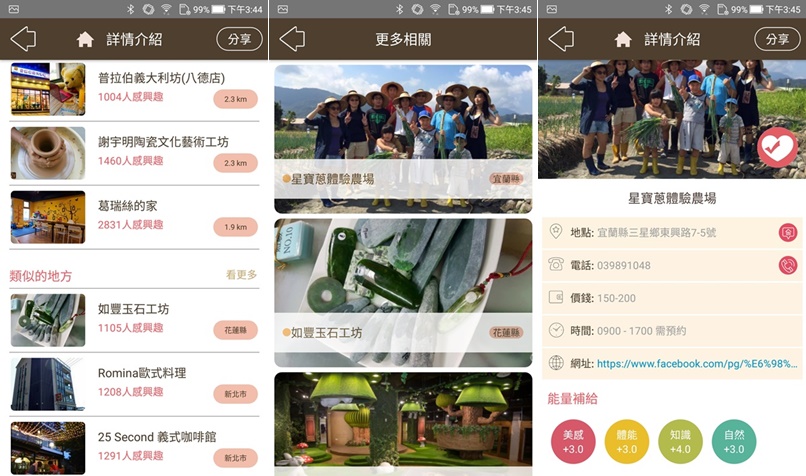
Task: Call 039891048 using the phone icon
Action: point(788,265)
